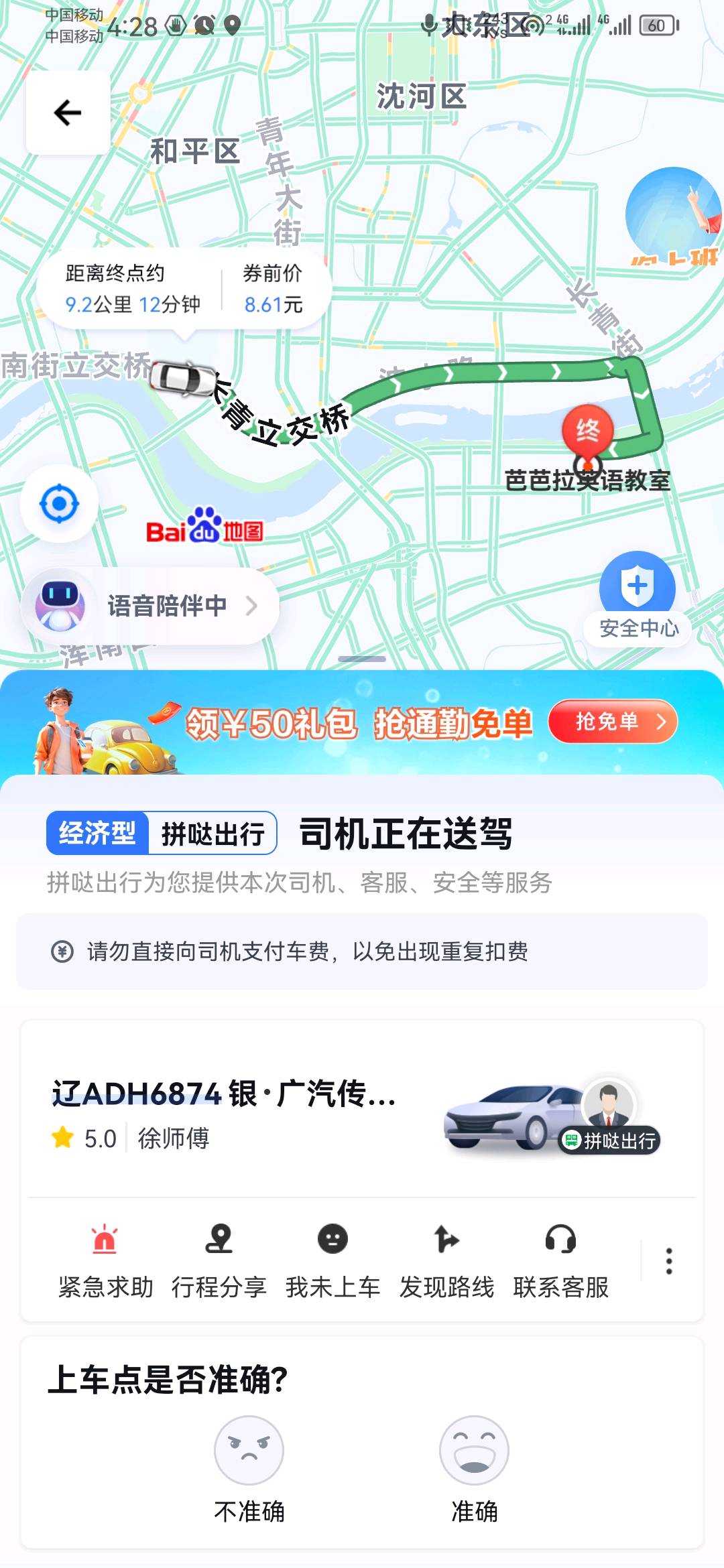Open the three-dot more options menu

668,1261
